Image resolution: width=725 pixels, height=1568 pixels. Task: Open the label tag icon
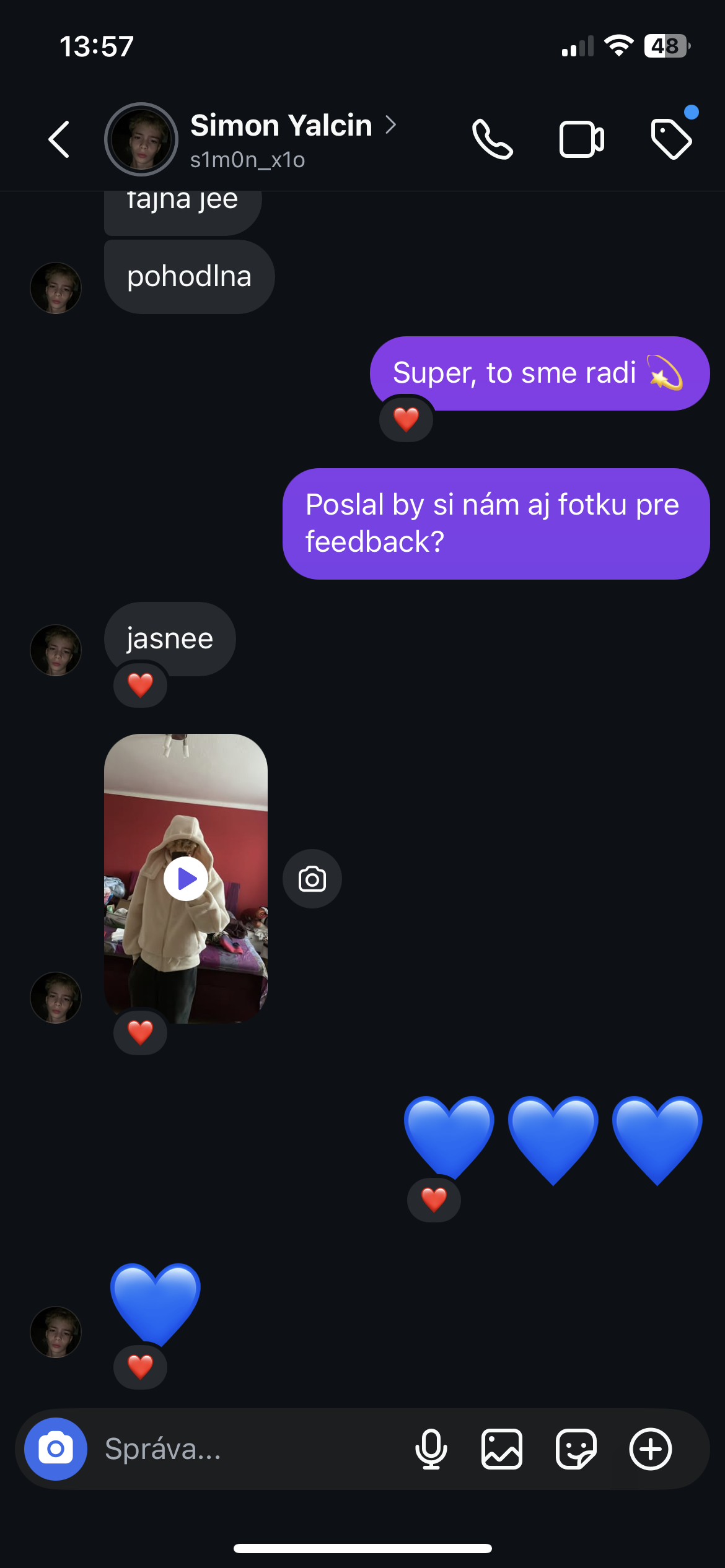pos(671,139)
